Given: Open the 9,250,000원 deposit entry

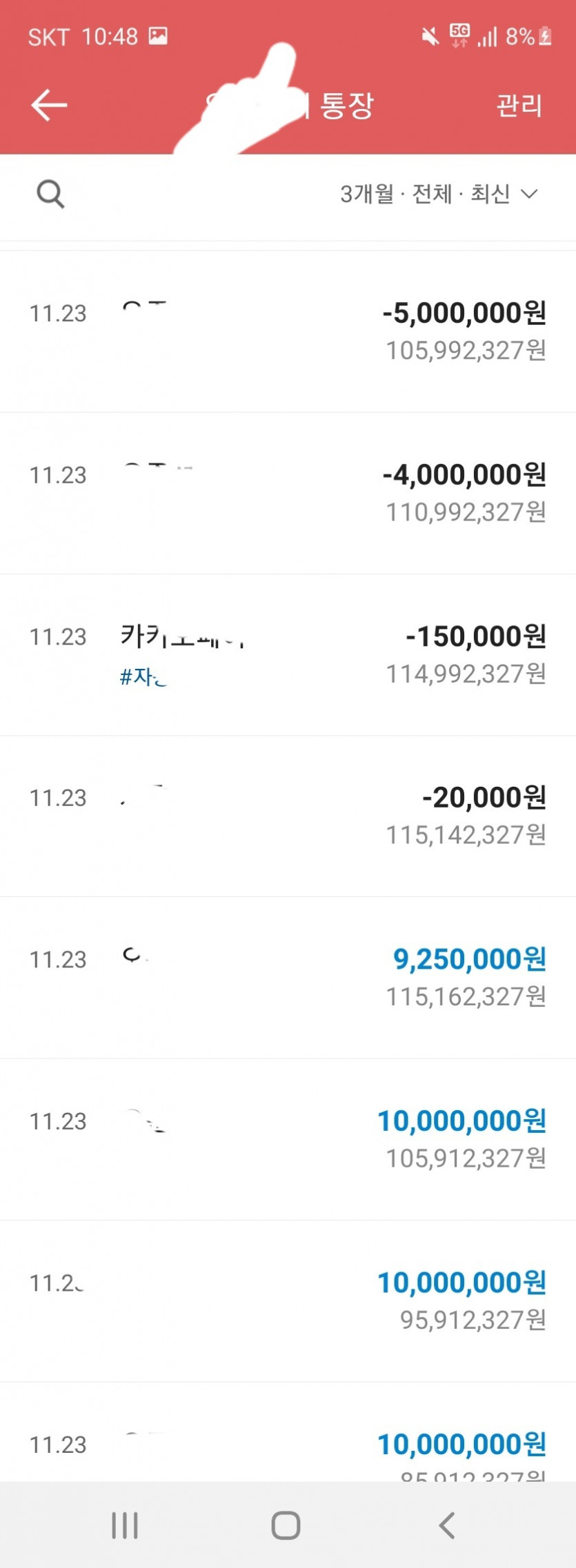Looking at the screenshot, I should coord(288,977).
